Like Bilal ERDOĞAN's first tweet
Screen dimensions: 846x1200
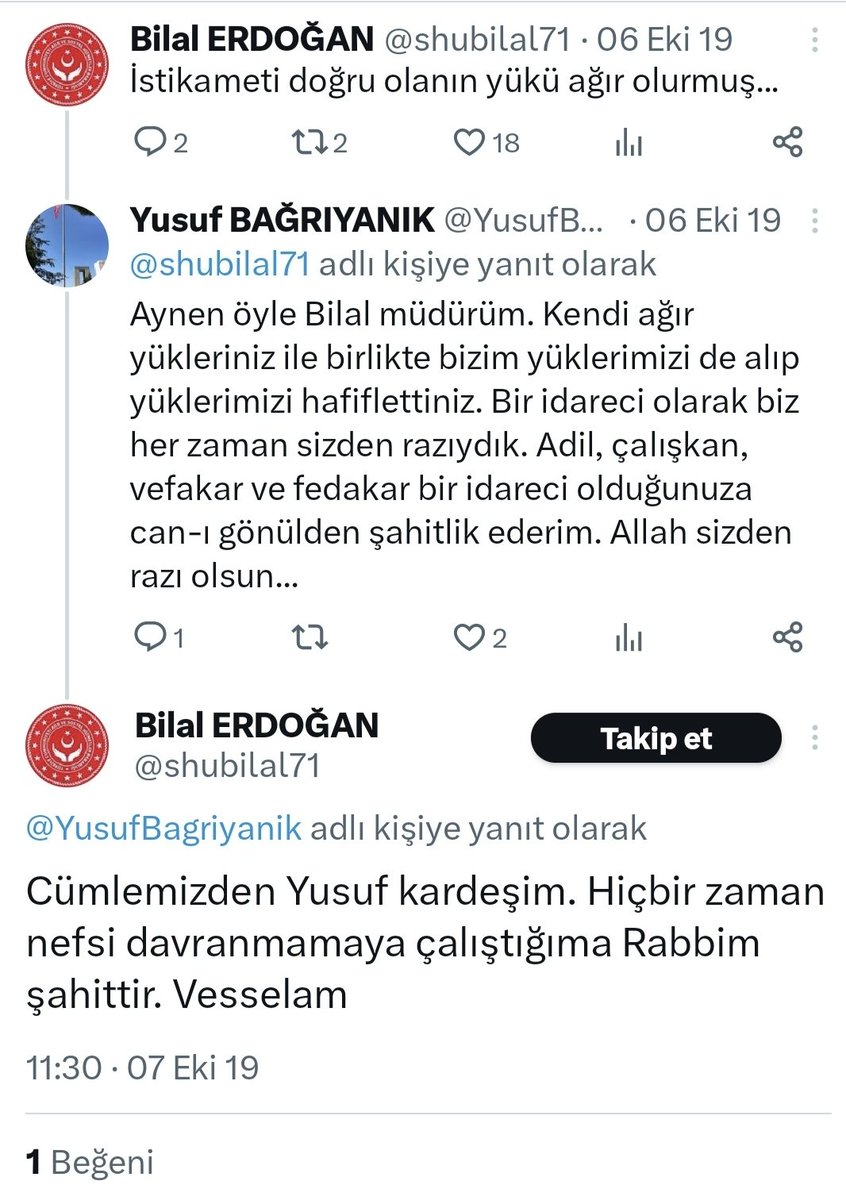468,144
